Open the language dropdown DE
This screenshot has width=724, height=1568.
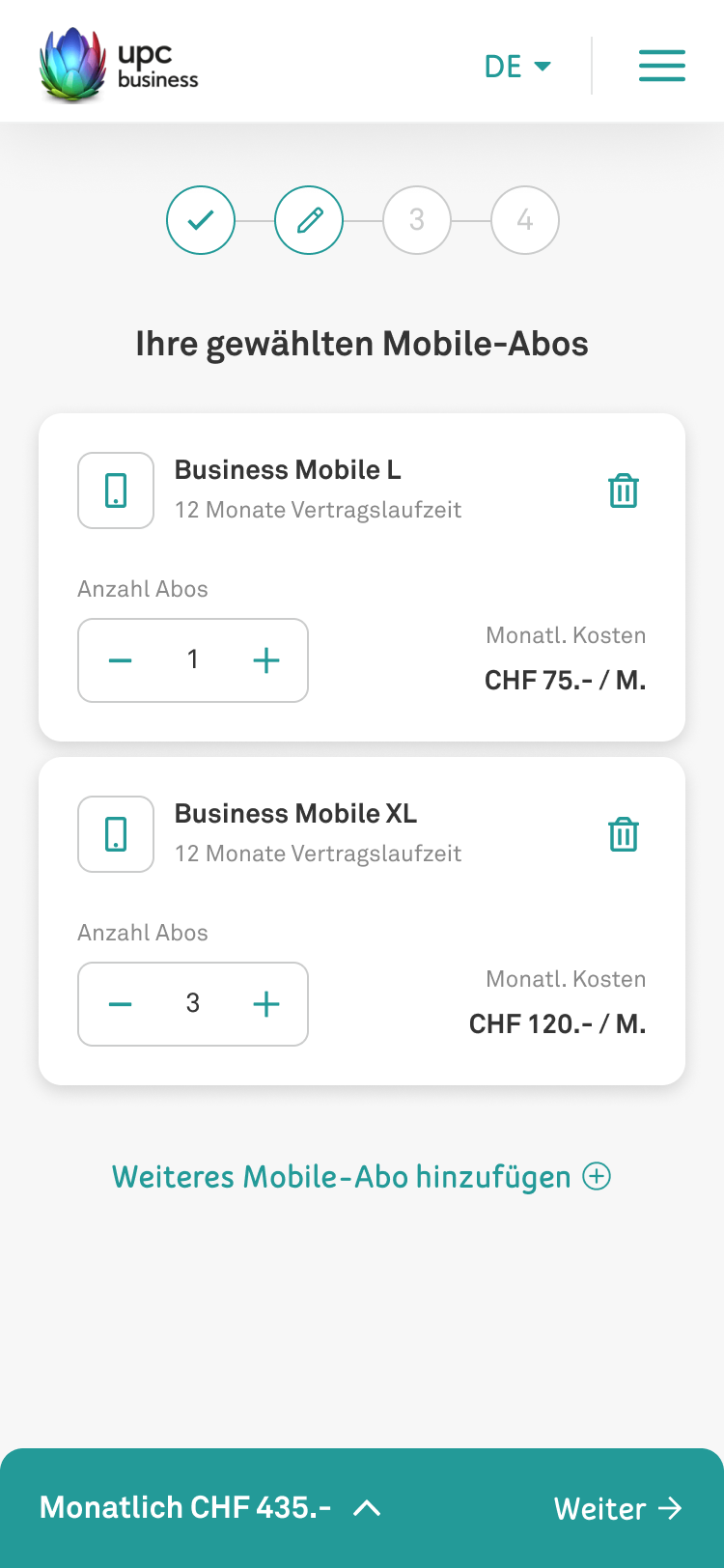(x=517, y=66)
